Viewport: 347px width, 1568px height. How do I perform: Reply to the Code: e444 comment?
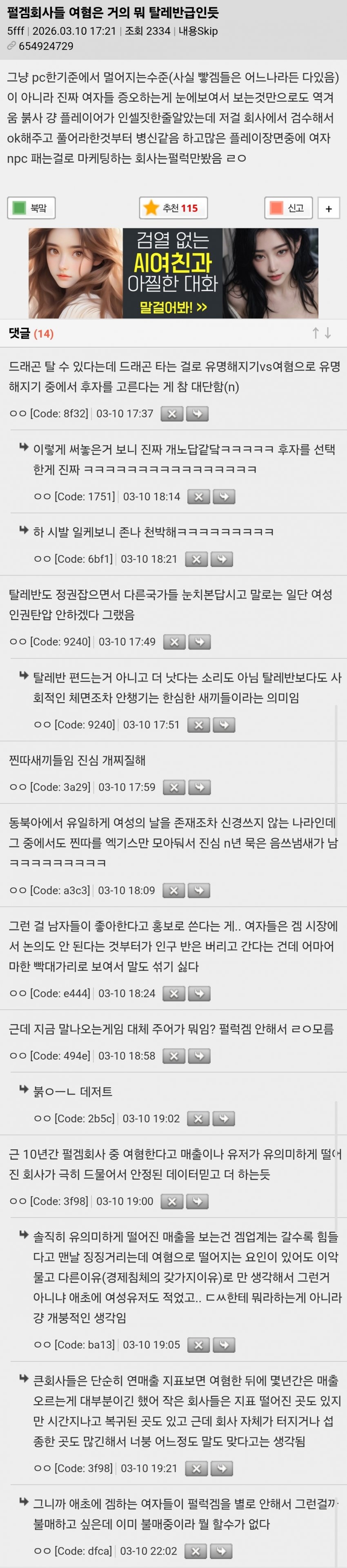tap(199, 994)
